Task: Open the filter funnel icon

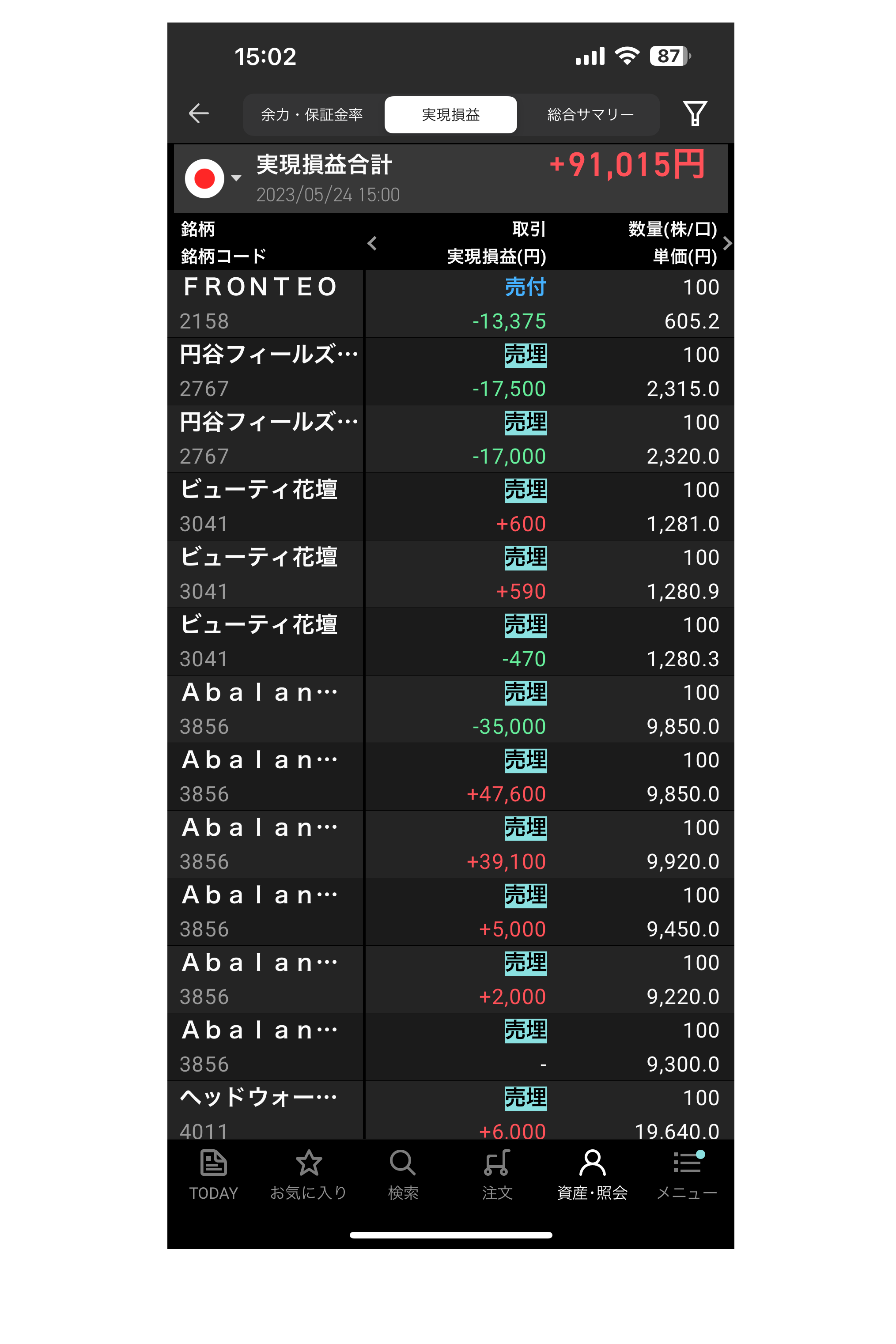Action: pyautogui.click(x=695, y=113)
